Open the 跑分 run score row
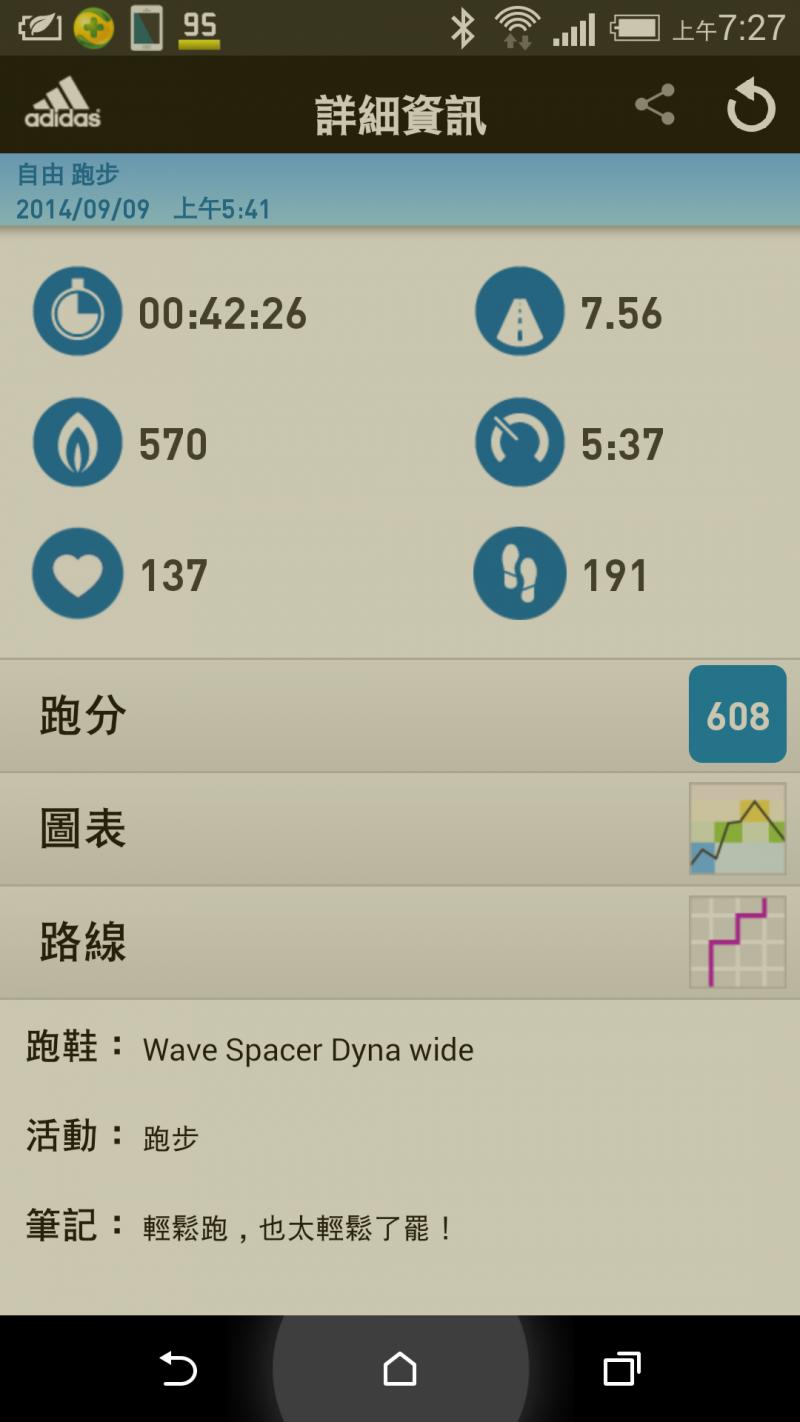 pos(400,716)
